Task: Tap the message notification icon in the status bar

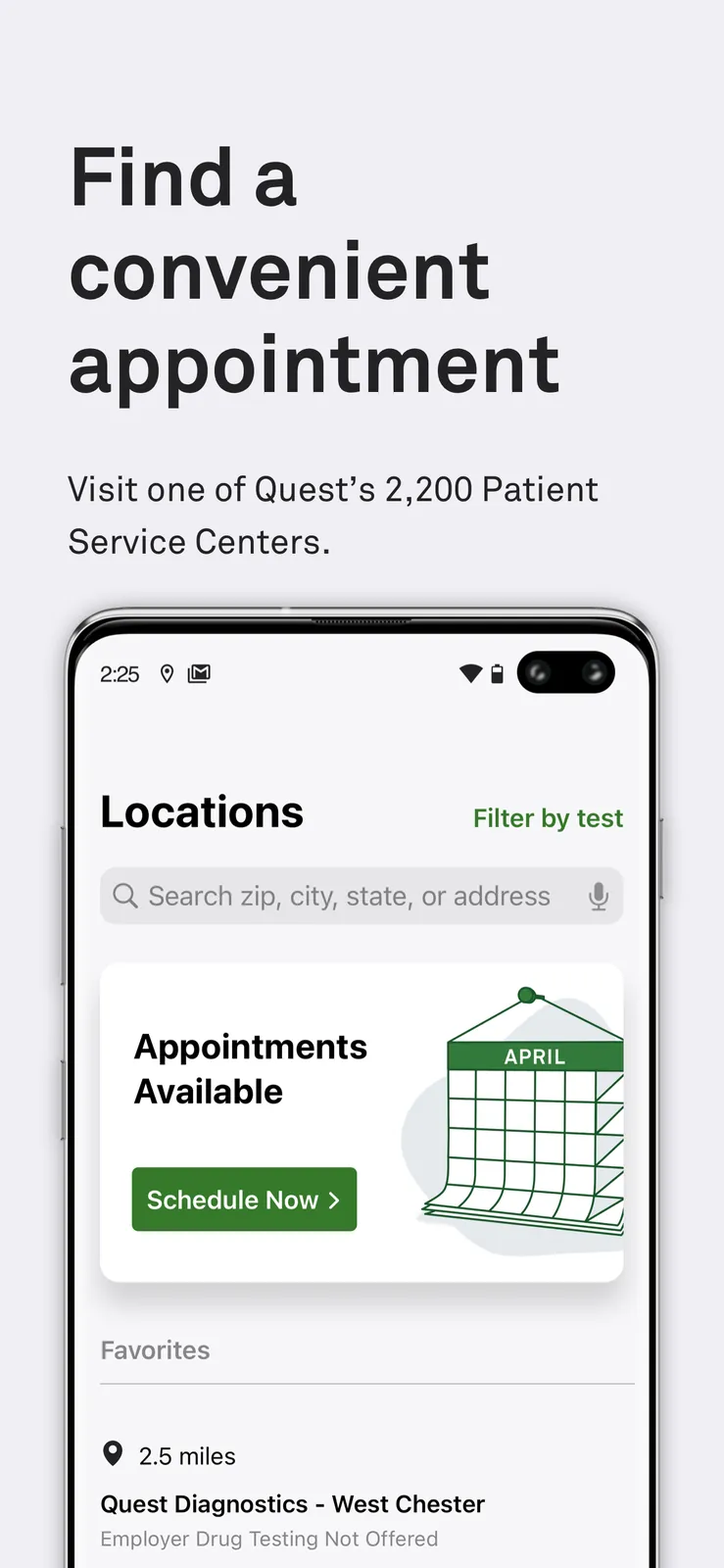Action: pyautogui.click(x=199, y=673)
